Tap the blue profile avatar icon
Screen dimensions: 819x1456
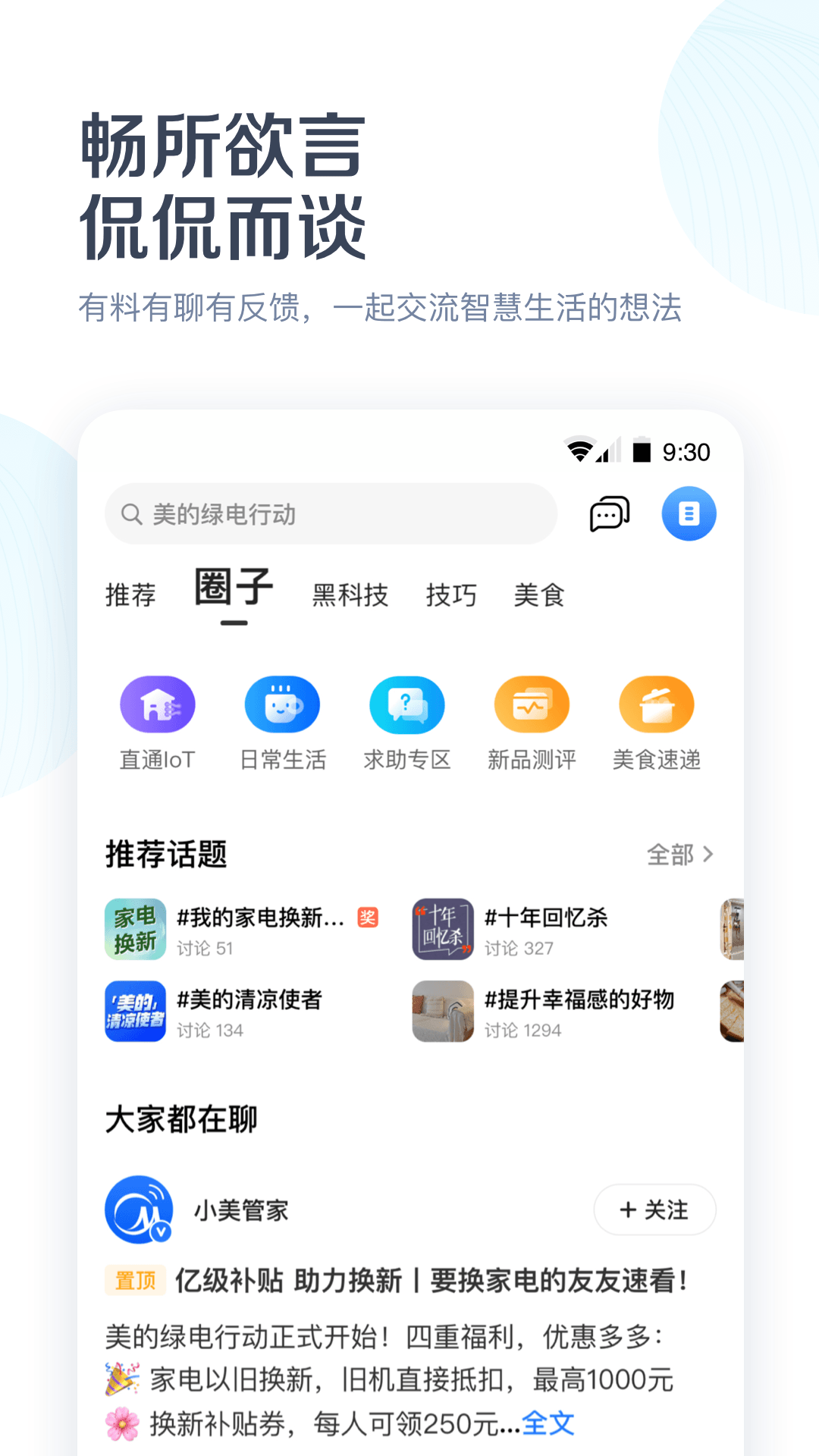click(689, 513)
